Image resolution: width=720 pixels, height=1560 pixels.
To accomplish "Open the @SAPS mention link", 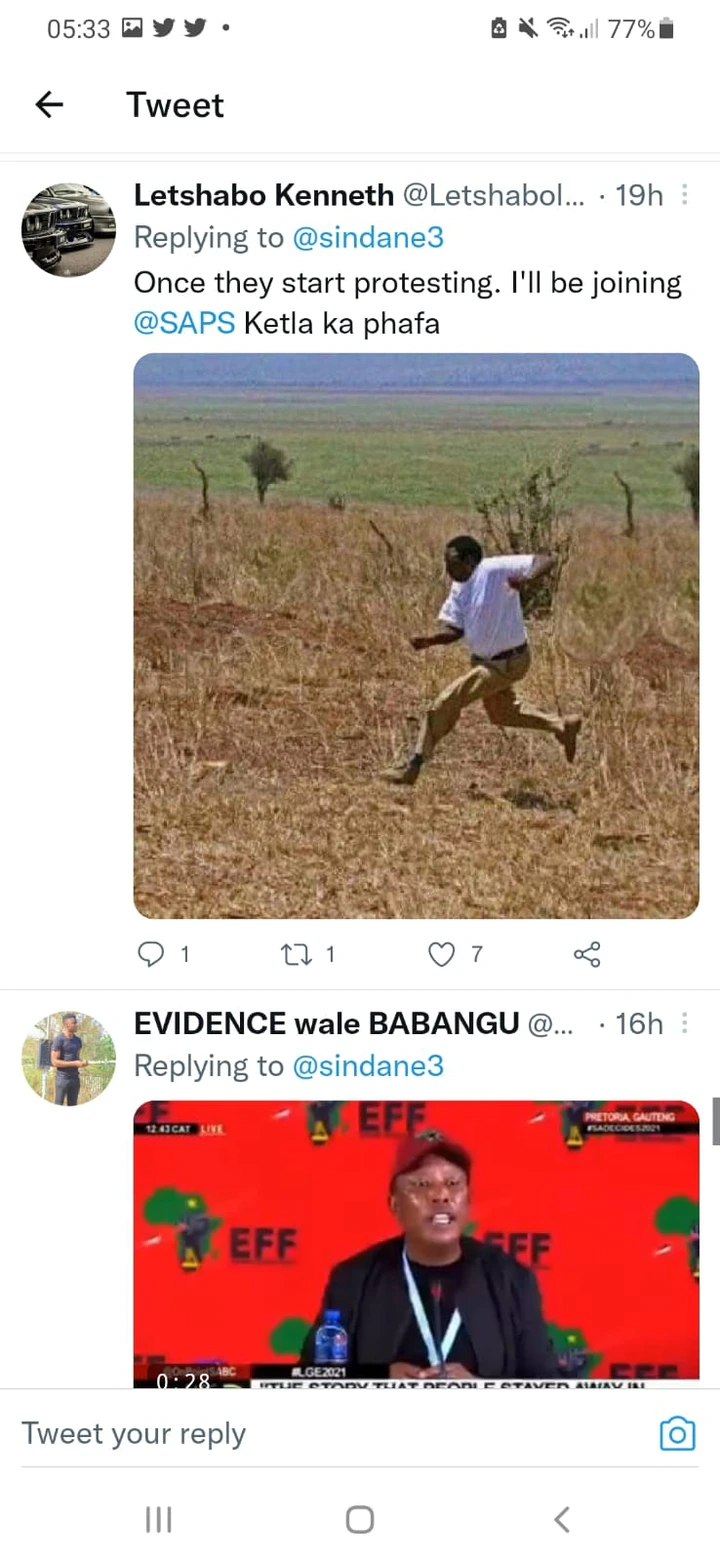I will pyautogui.click(x=184, y=324).
